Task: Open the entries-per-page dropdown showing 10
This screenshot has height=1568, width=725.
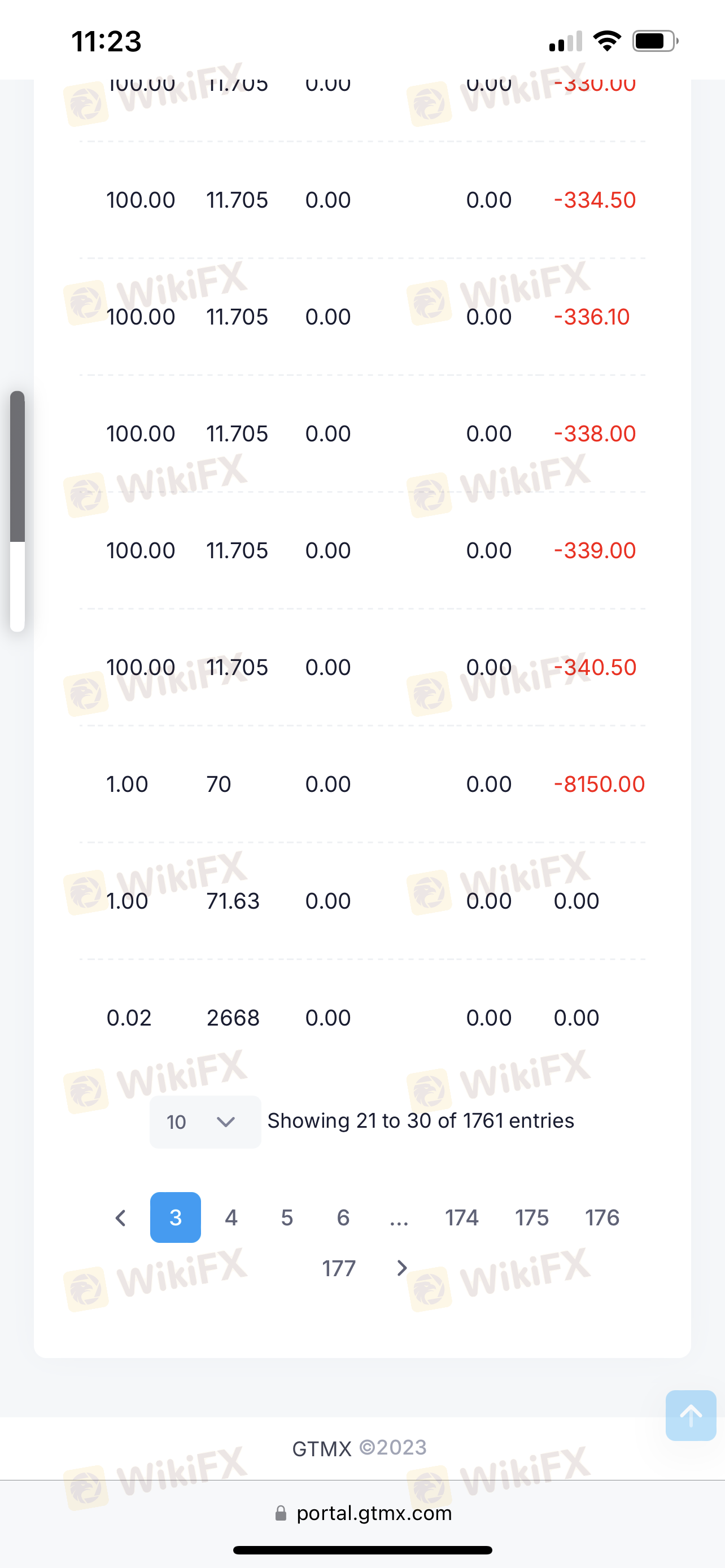Action: pyautogui.click(x=205, y=1121)
